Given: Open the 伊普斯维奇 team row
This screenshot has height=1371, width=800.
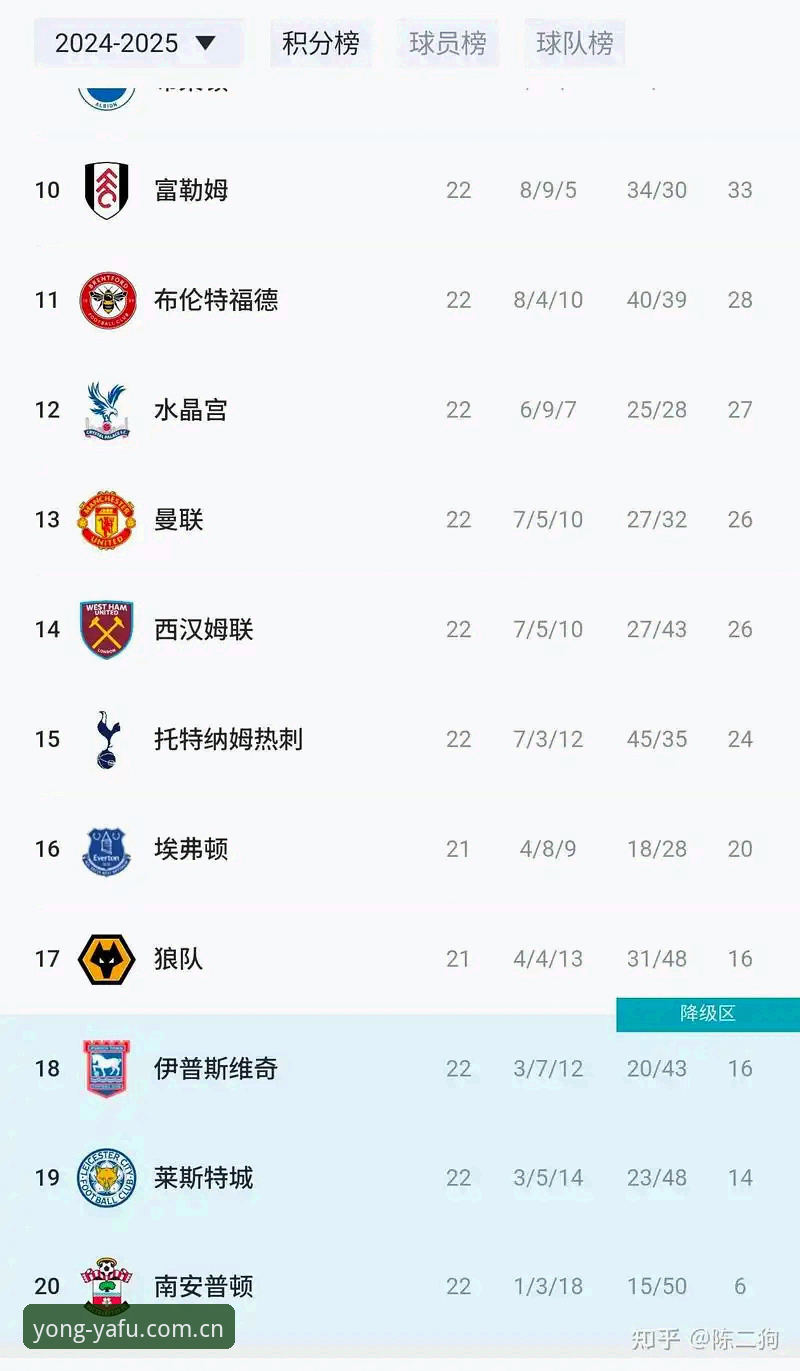Looking at the screenshot, I should coord(400,1068).
